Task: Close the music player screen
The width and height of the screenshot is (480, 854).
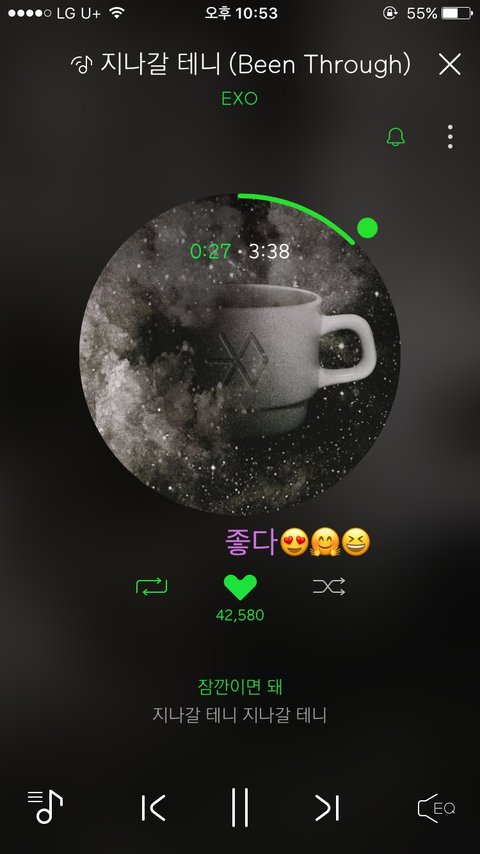Action: pyautogui.click(x=450, y=64)
